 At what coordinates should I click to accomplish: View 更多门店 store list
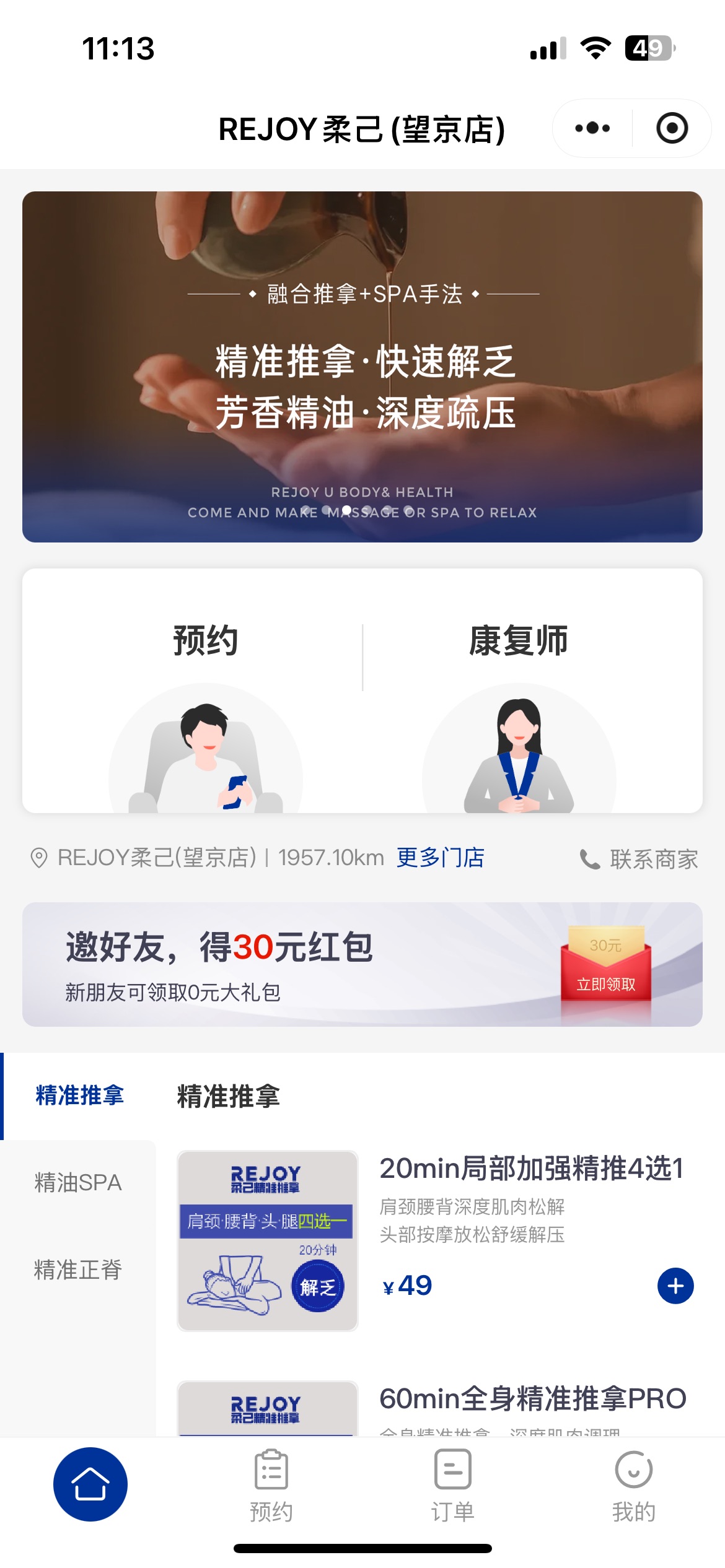[441, 858]
